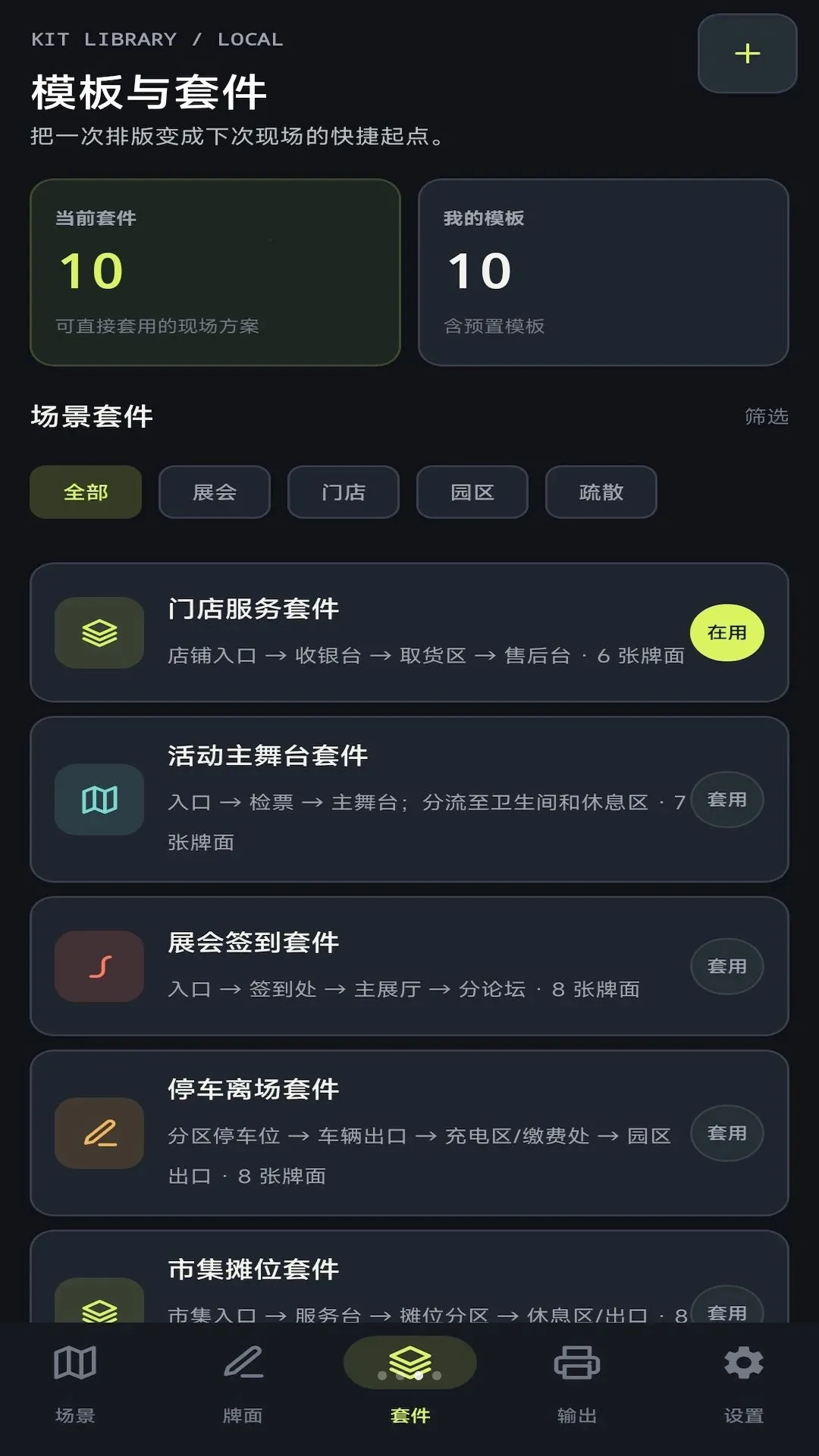Apply 套用 for 展会签到套件

click(x=726, y=966)
